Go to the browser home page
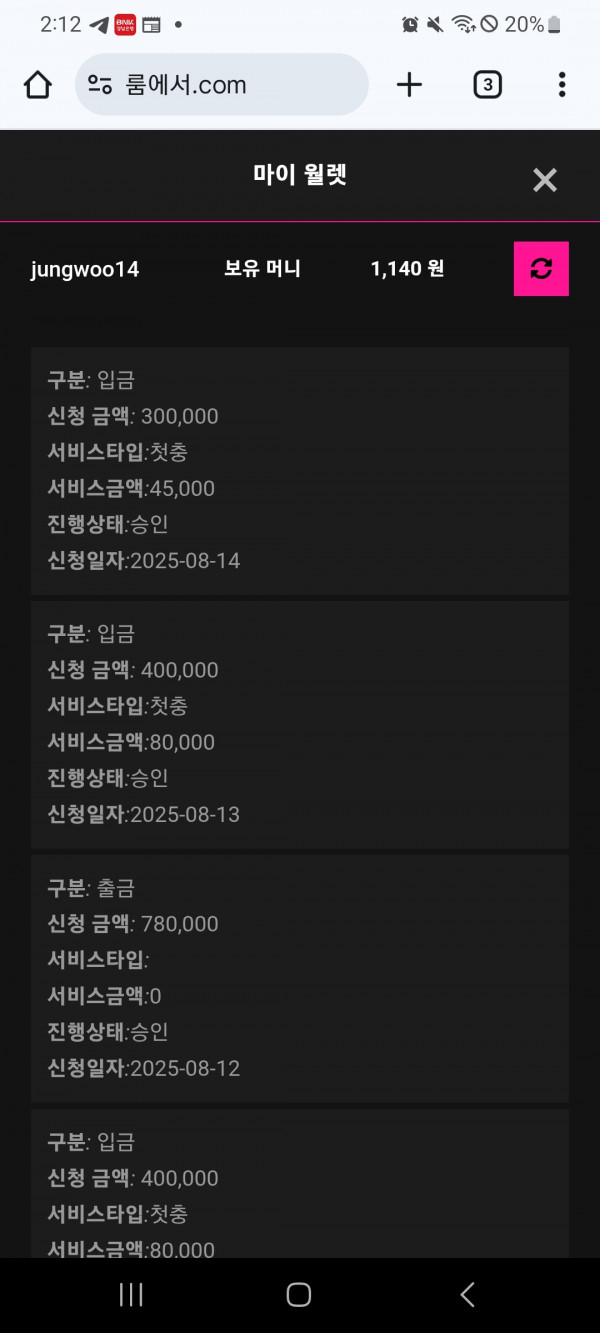The width and height of the screenshot is (600, 1333). tap(37, 86)
